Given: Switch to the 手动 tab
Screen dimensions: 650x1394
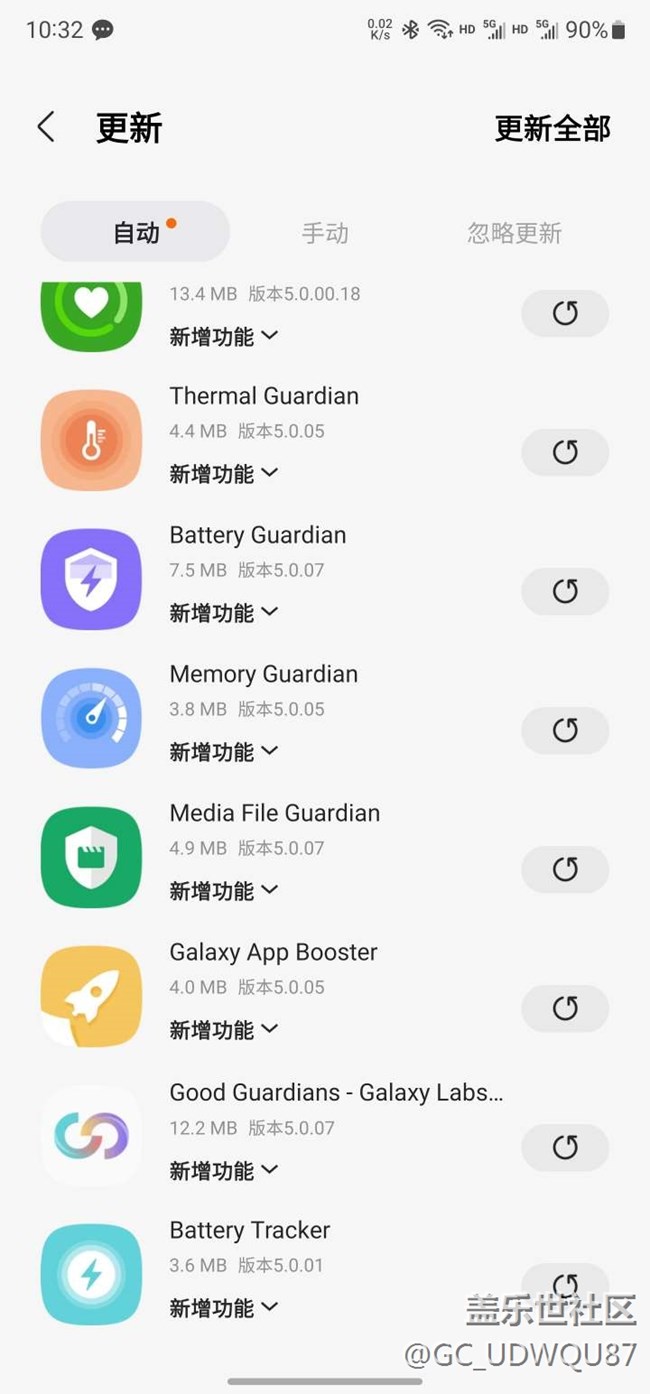Looking at the screenshot, I should point(325,233).
